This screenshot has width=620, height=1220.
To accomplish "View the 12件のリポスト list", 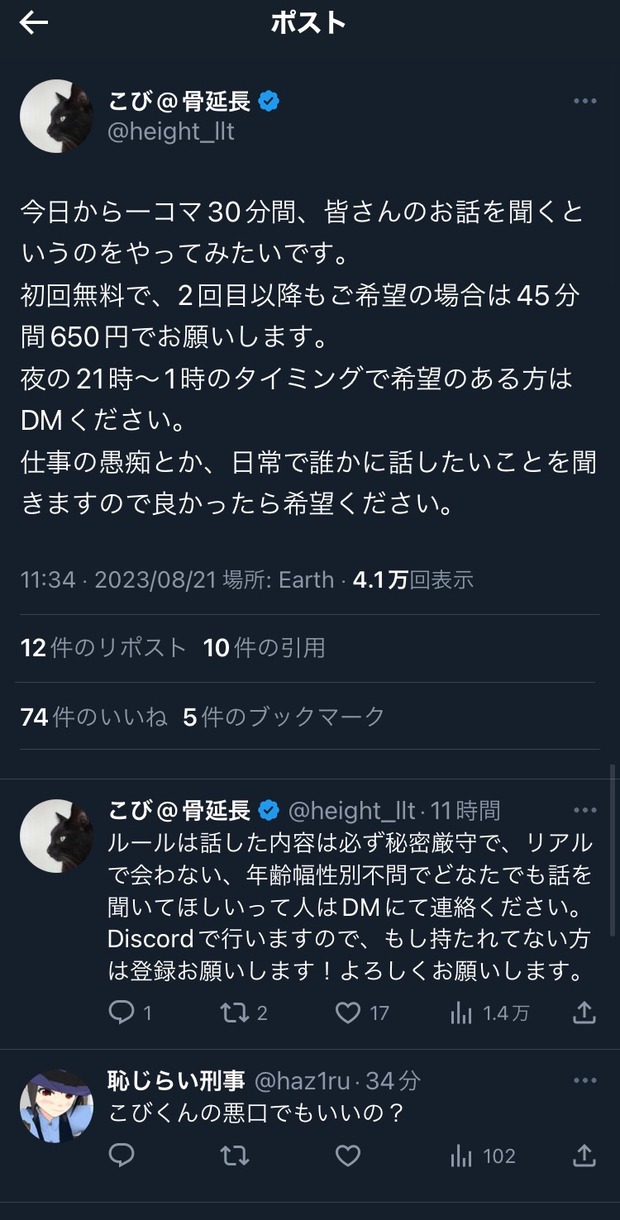I will click(x=103, y=648).
